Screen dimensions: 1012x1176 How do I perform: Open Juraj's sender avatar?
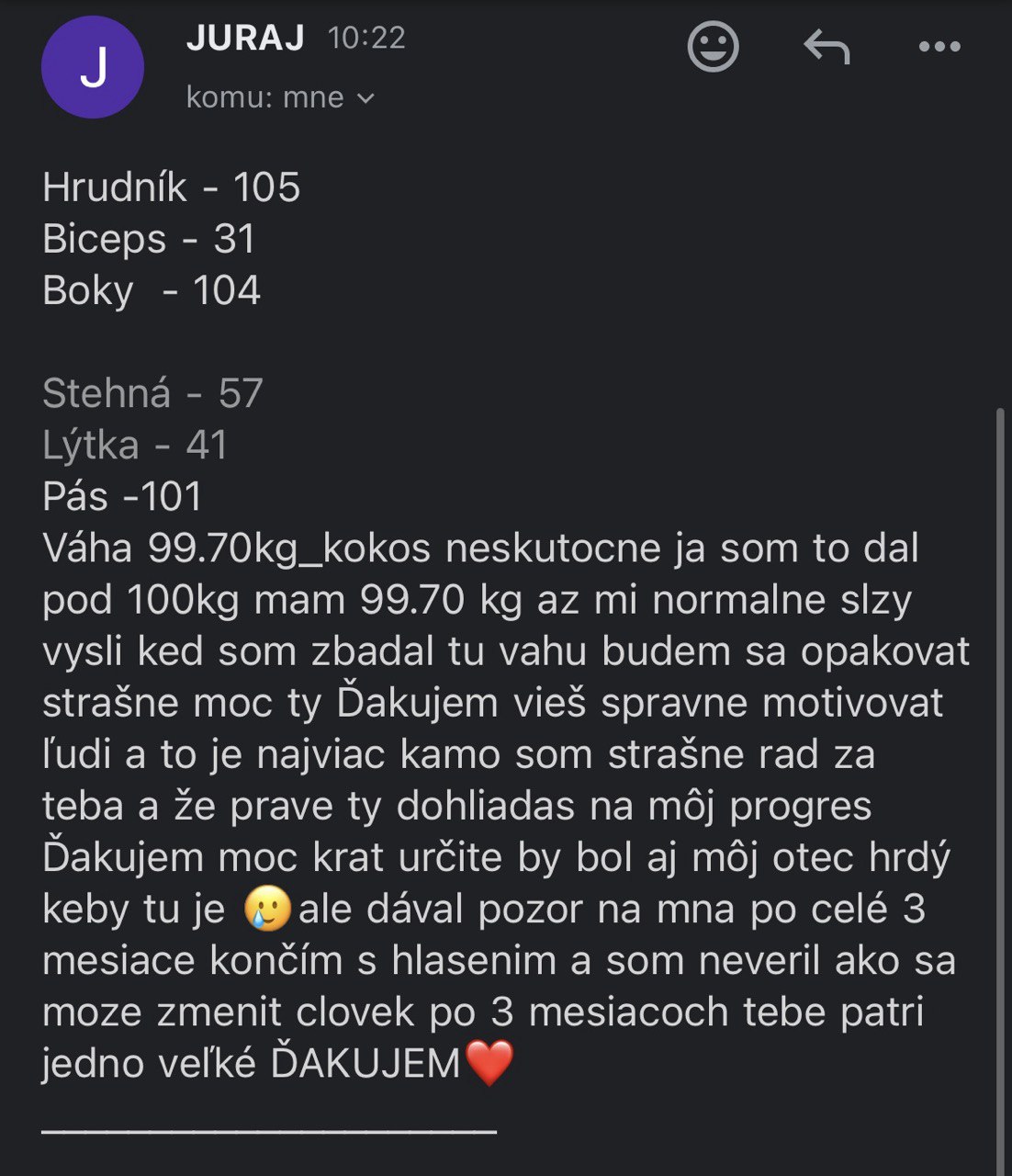coord(93,67)
